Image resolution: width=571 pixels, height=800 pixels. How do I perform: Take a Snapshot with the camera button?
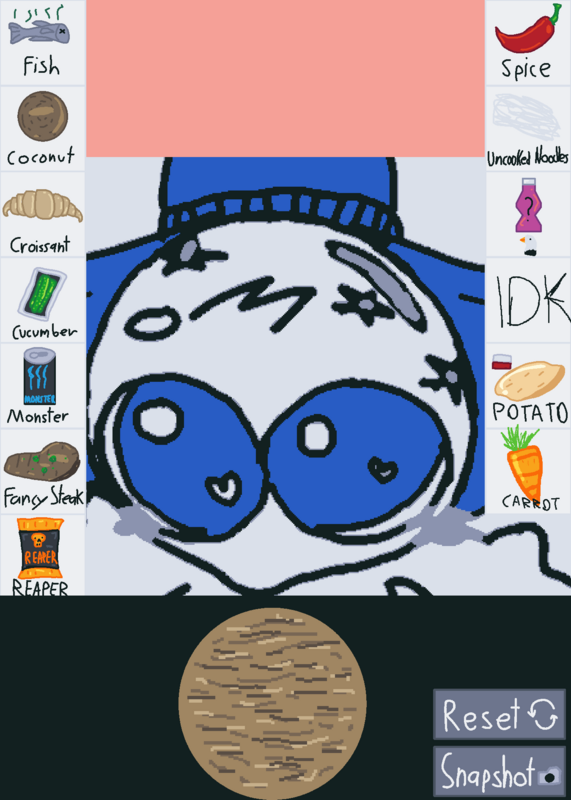[500, 772]
